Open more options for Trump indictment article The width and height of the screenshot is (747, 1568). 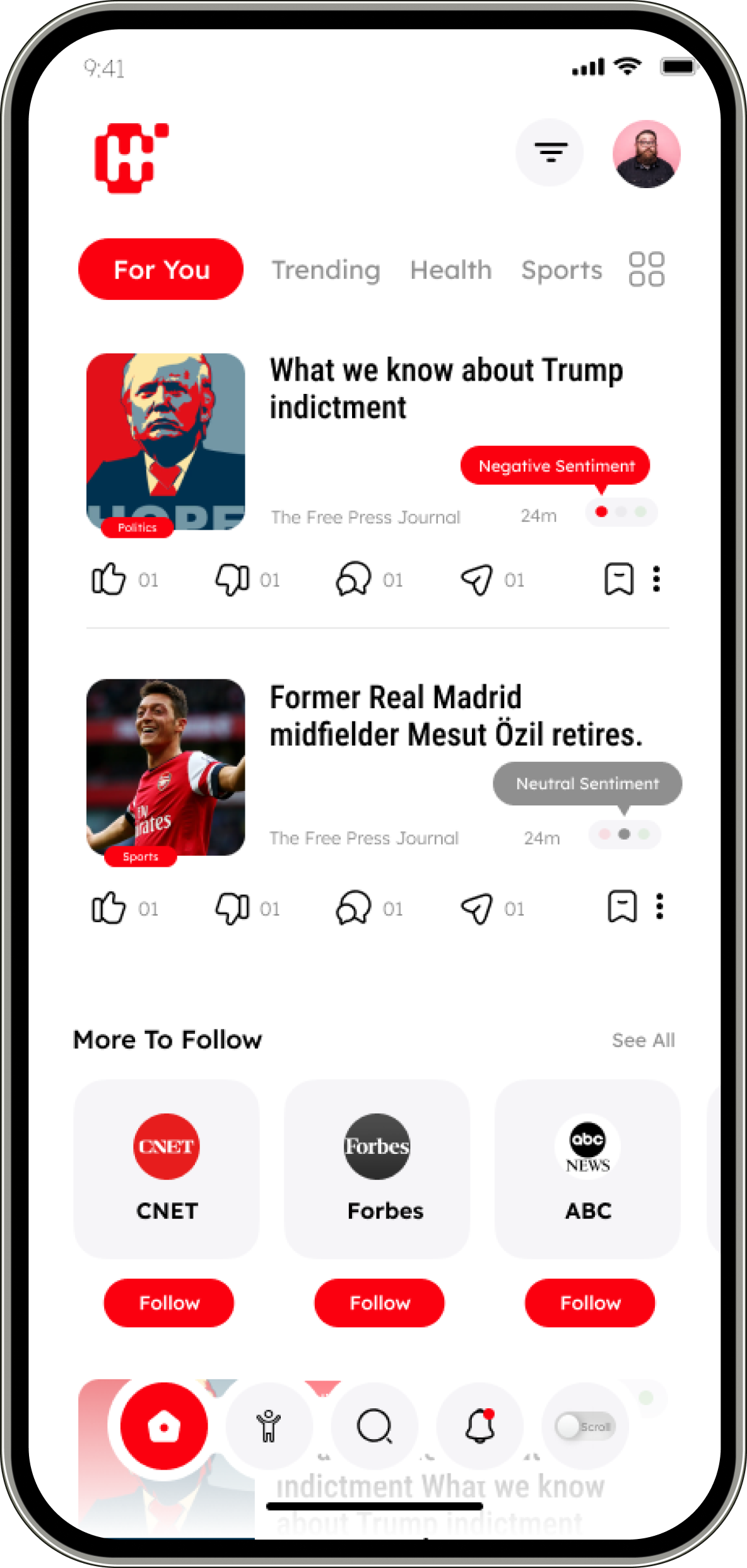tap(657, 579)
